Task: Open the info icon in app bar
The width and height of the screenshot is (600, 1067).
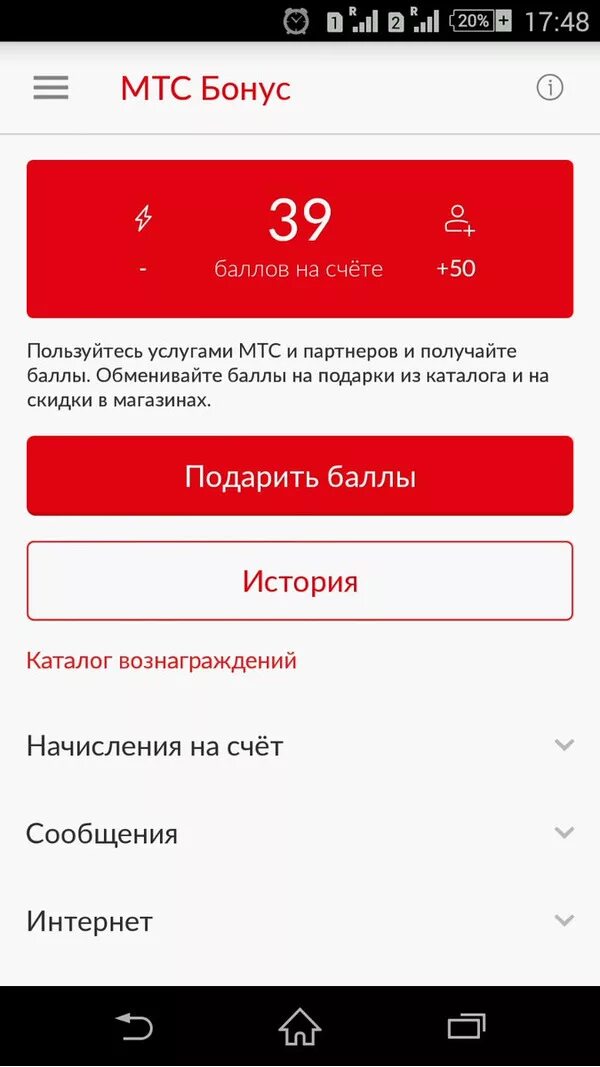Action: [550, 88]
